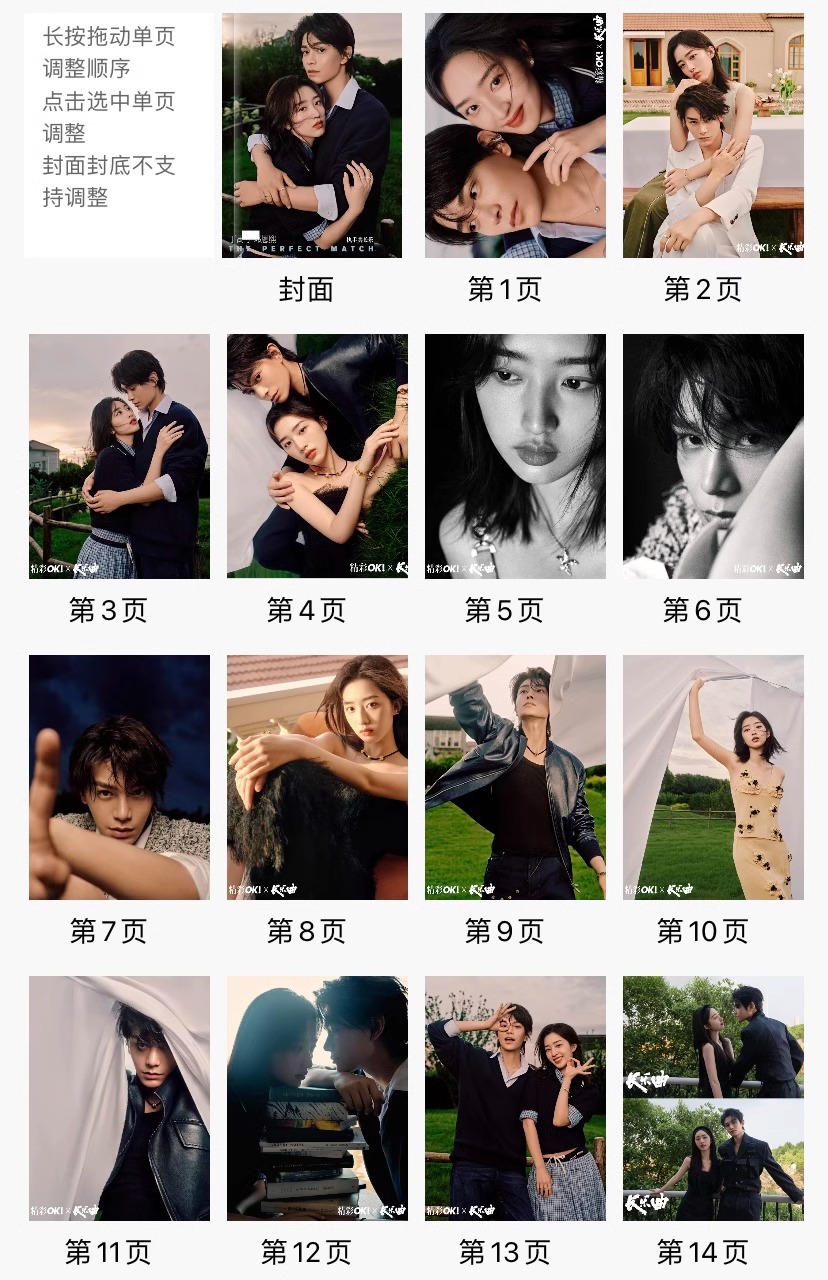Open page 第11页 white drape portrait
Viewport: 828px width, 1280px height.
(x=117, y=1098)
